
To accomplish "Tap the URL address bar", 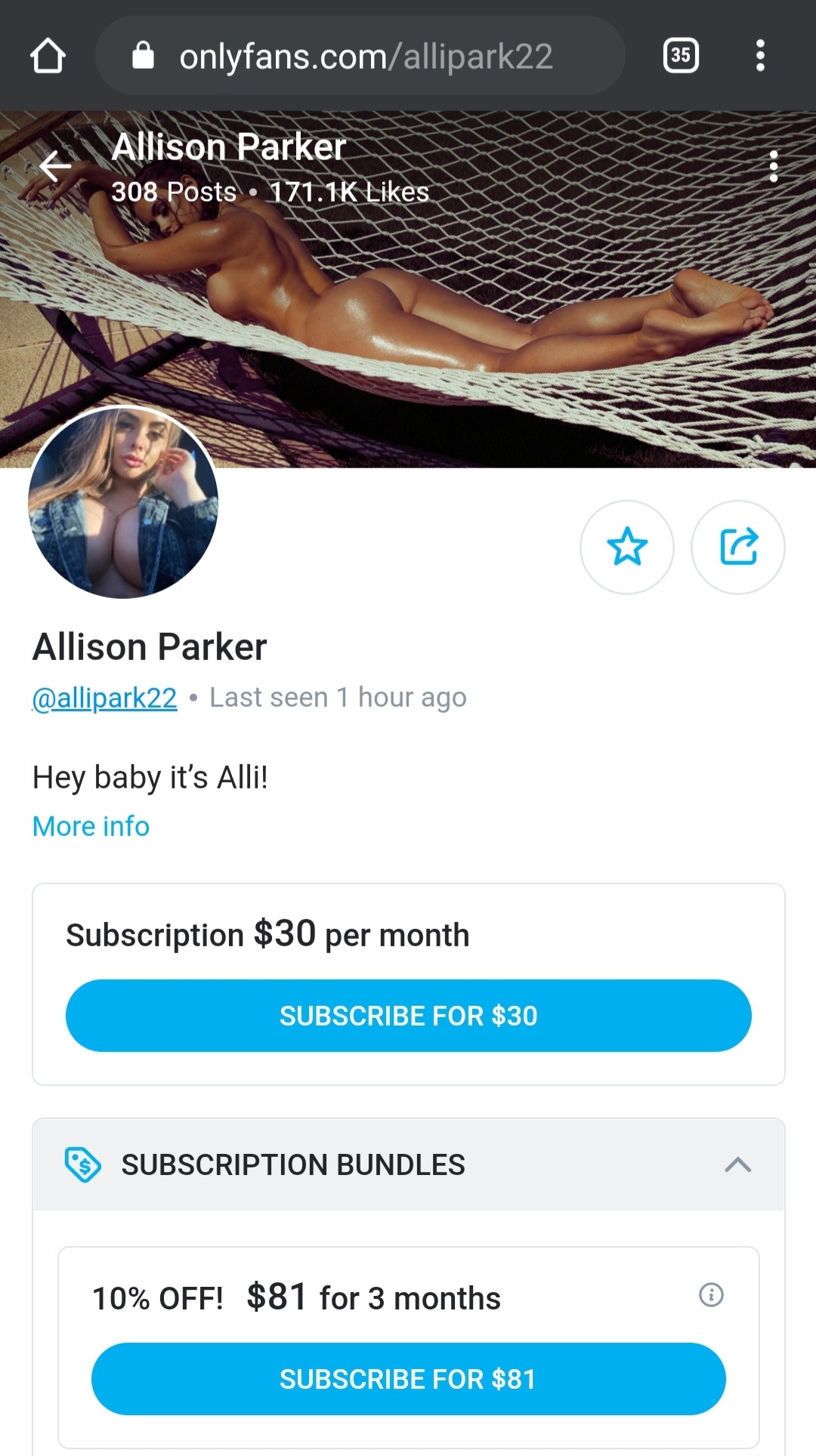I will 363,56.
